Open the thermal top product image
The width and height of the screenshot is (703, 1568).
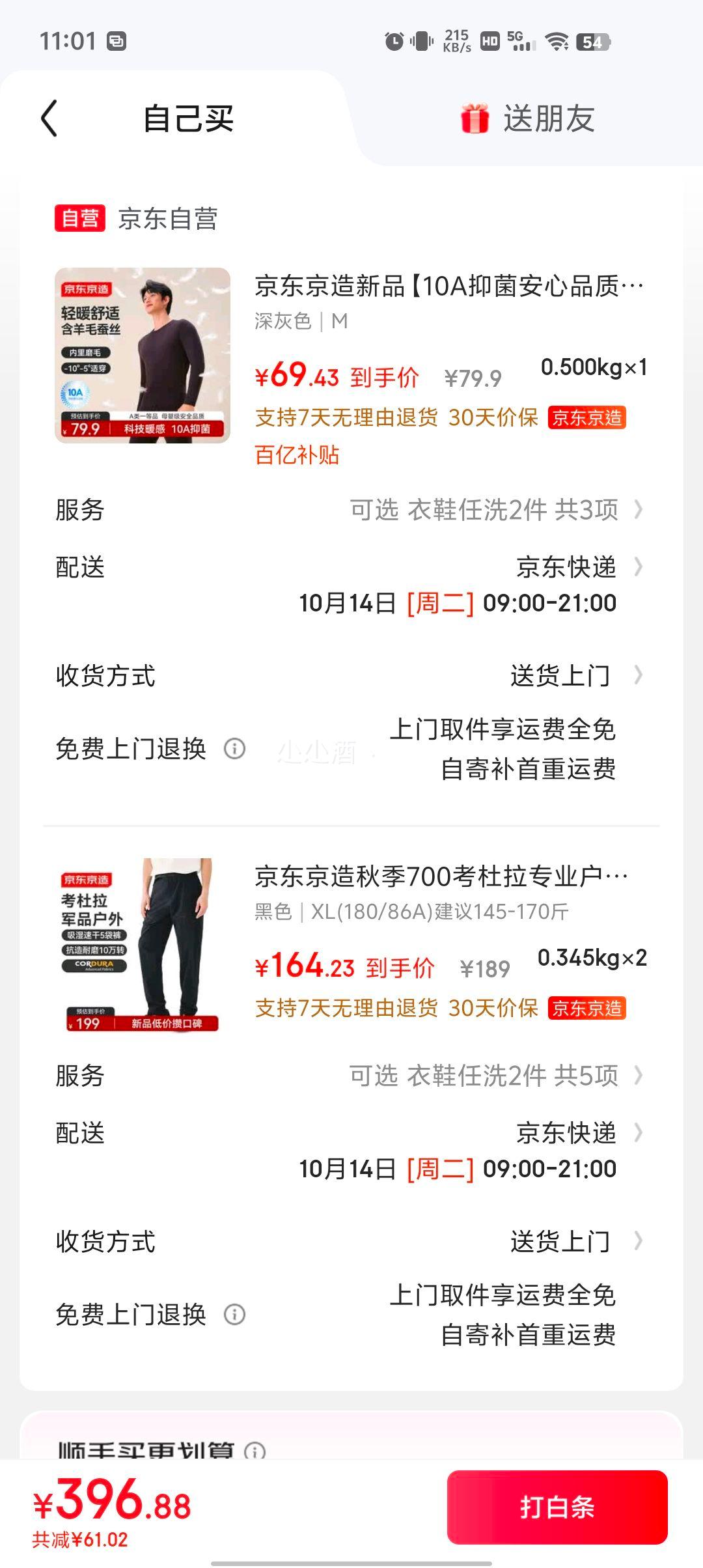143,356
